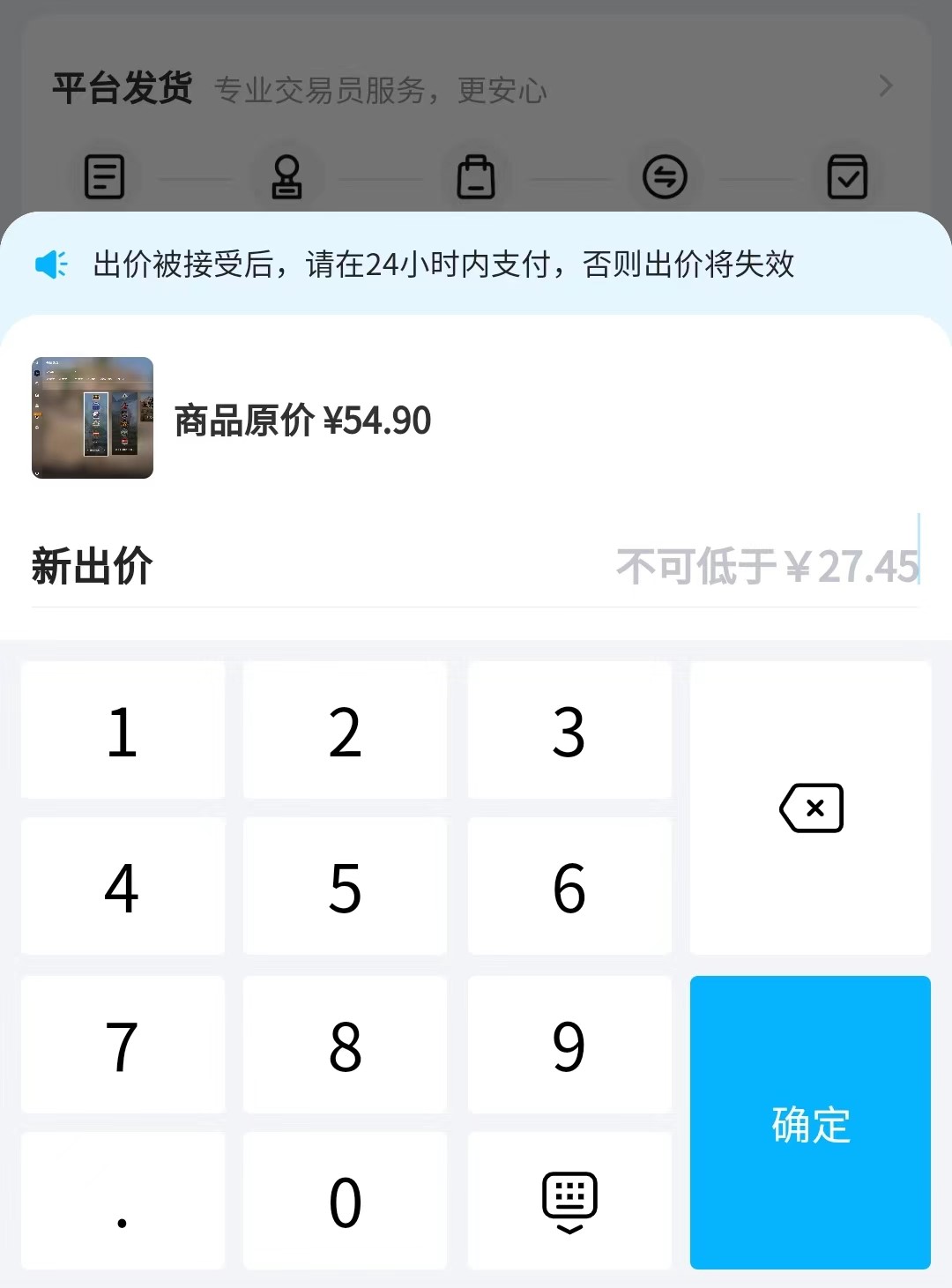The height and width of the screenshot is (1288, 952).
Task: Enter digit 7 on keypad
Action: coord(123,1045)
